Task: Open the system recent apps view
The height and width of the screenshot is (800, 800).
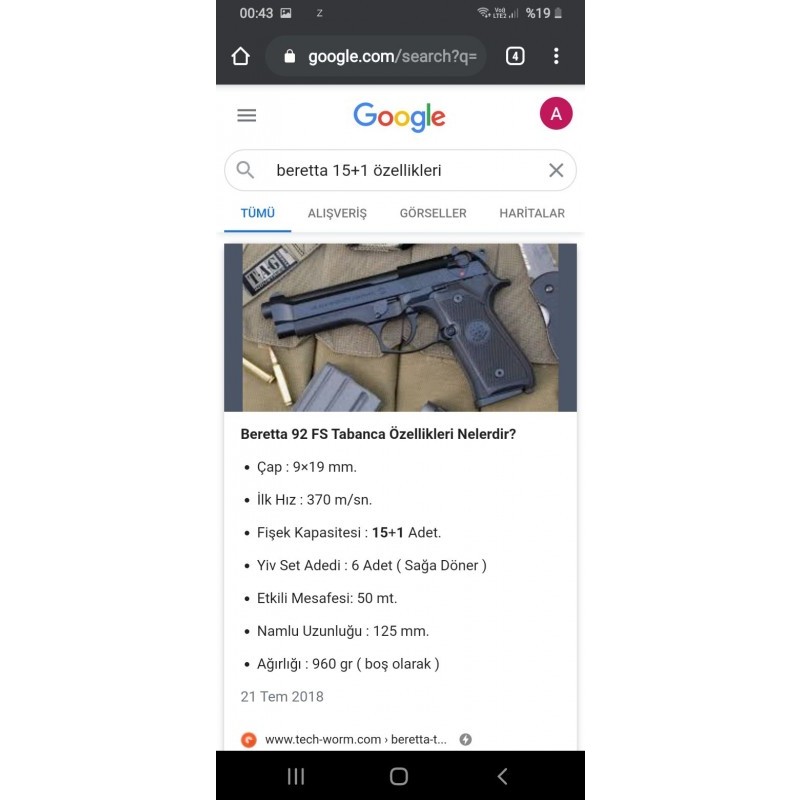Action: coord(296,776)
